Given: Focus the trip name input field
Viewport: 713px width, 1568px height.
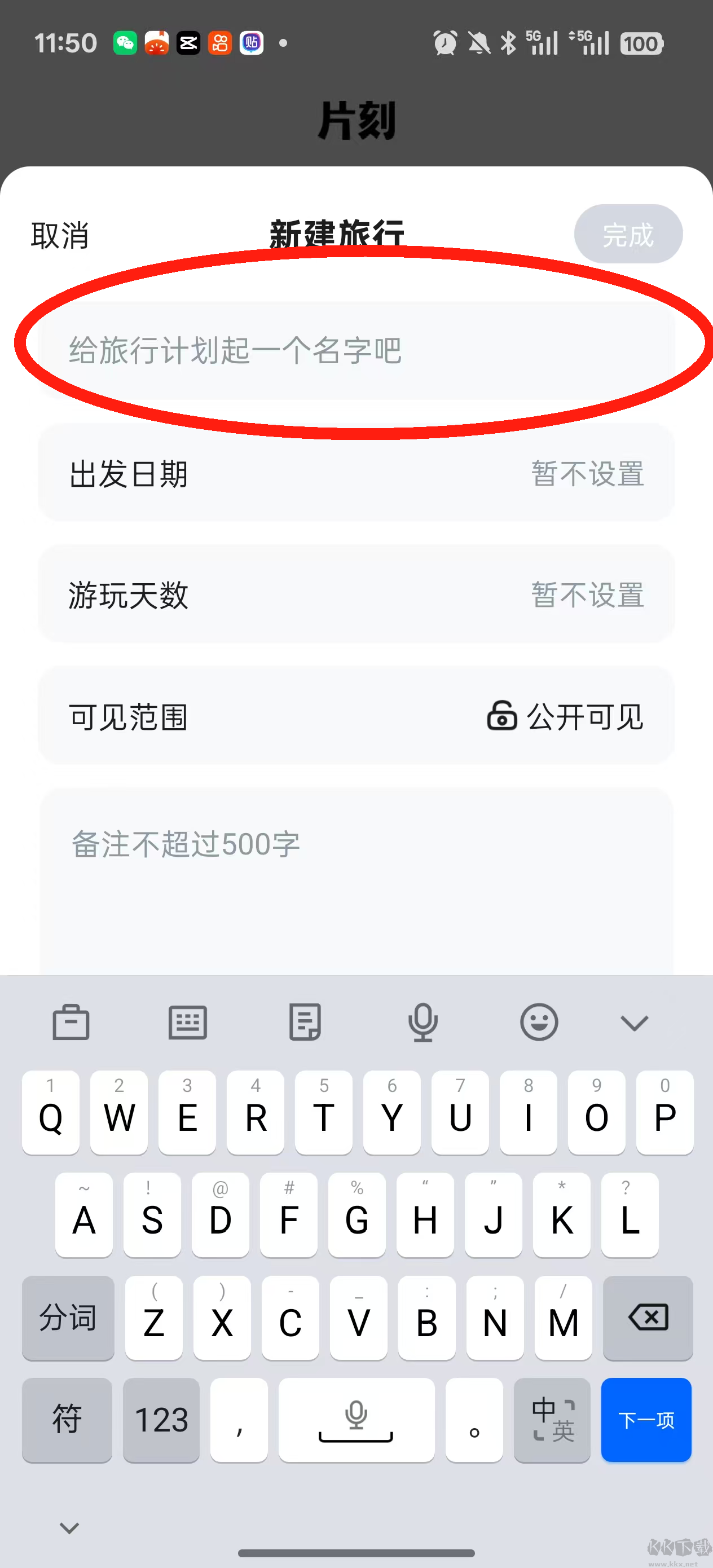Looking at the screenshot, I should [356, 351].
